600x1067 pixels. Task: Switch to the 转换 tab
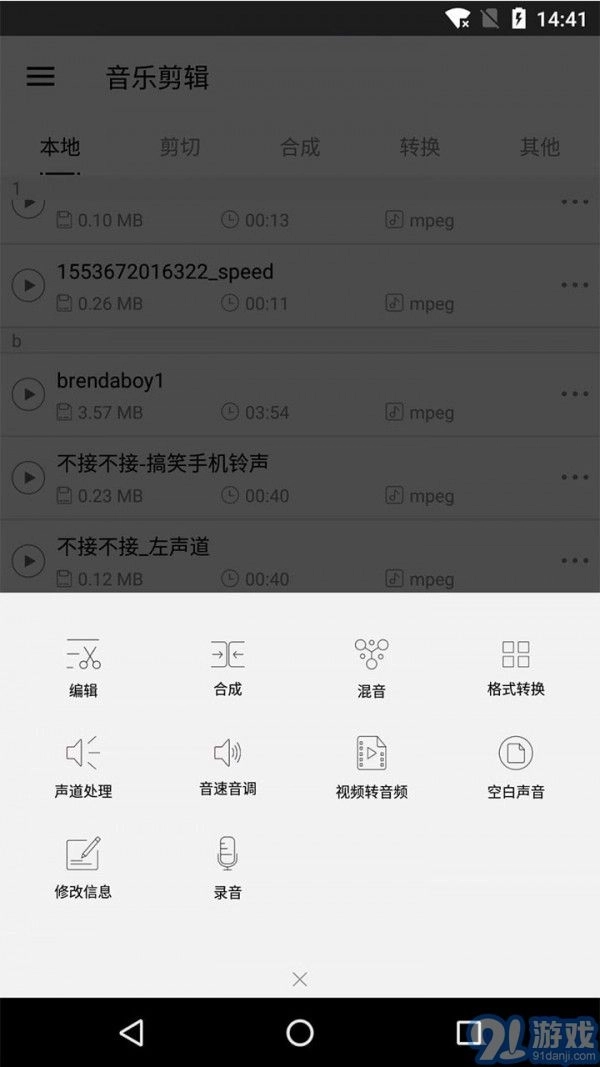420,147
